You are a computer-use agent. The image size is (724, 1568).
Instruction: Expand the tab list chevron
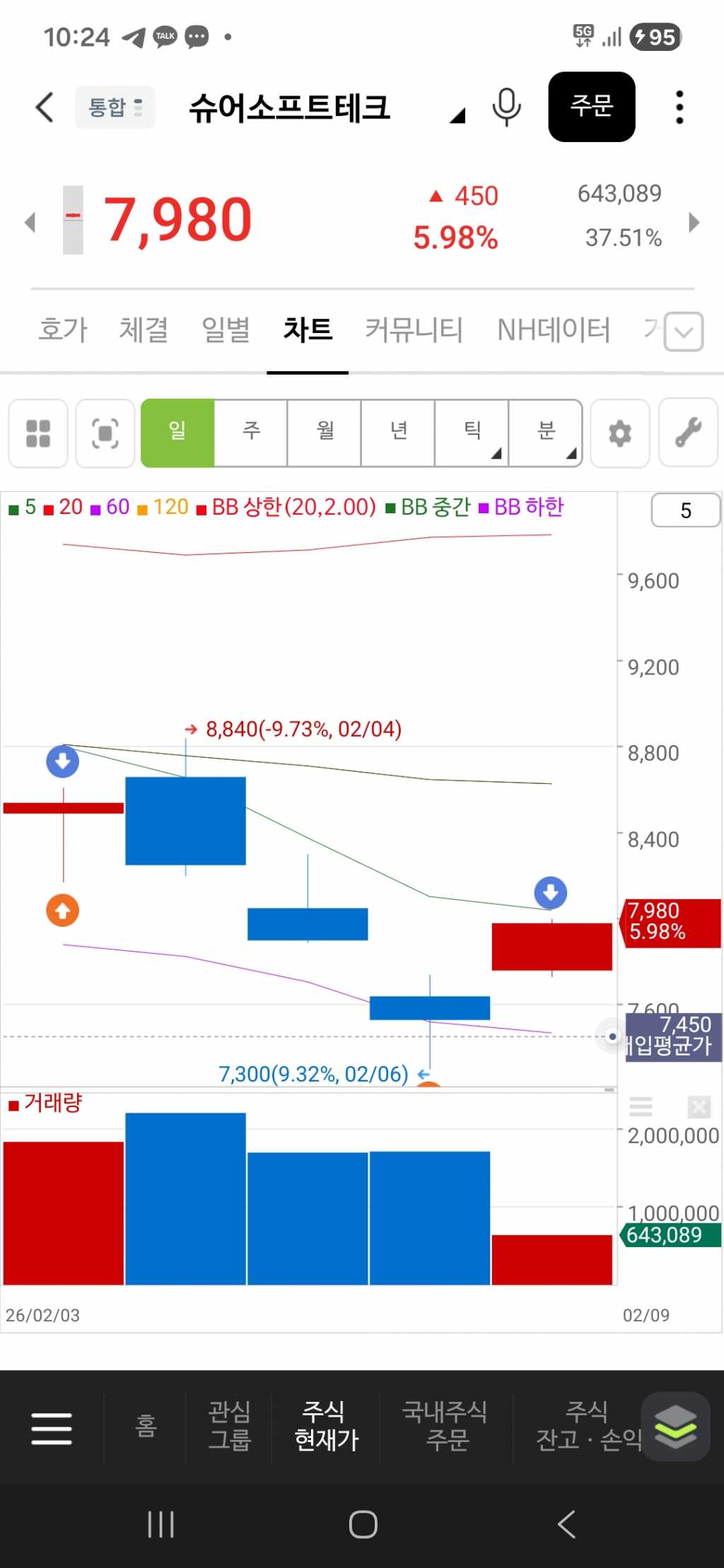pyautogui.click(x=684, y=332)
